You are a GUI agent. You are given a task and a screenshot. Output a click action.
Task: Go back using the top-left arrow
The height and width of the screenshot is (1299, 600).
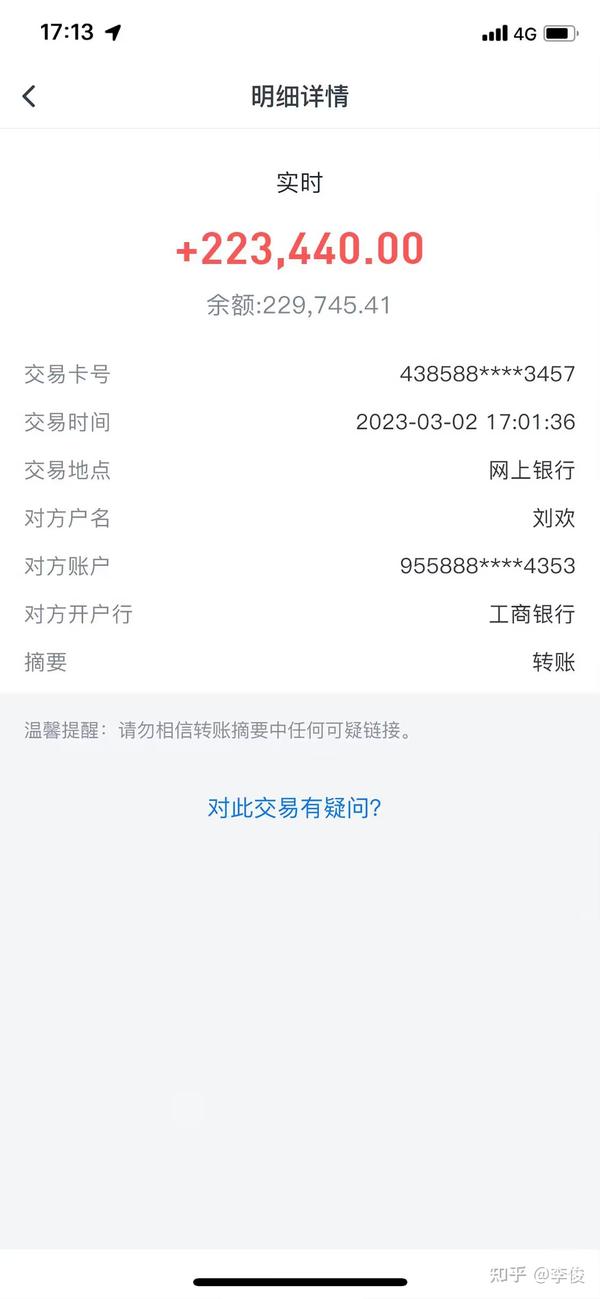[29, 96]
